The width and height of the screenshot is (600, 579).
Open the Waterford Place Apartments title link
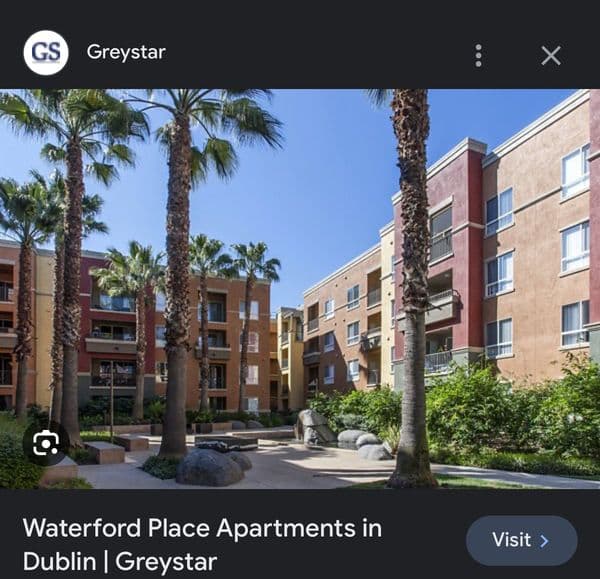coord(202,543)
